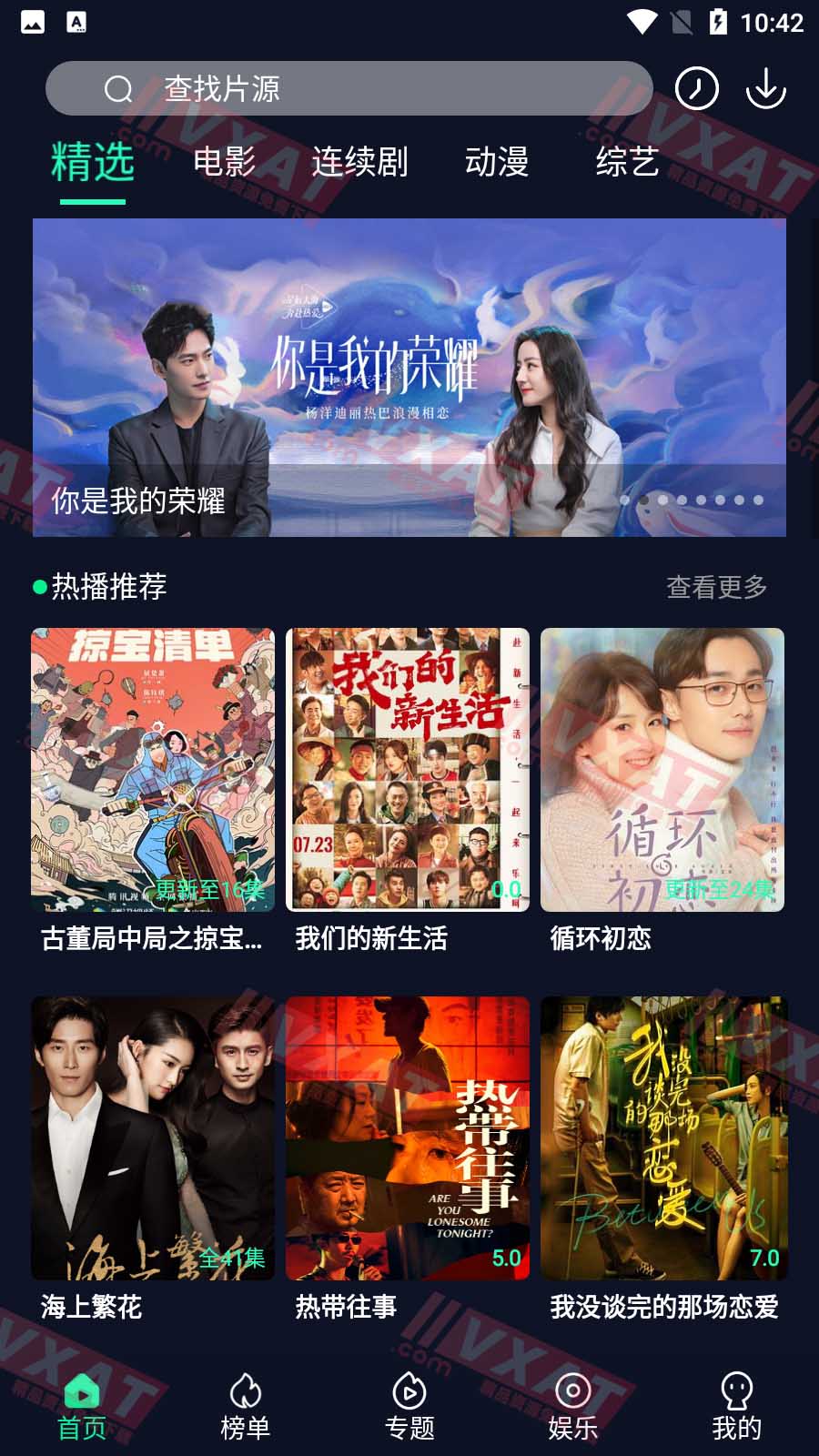Select the 首页 home icon

[80, 1391]
